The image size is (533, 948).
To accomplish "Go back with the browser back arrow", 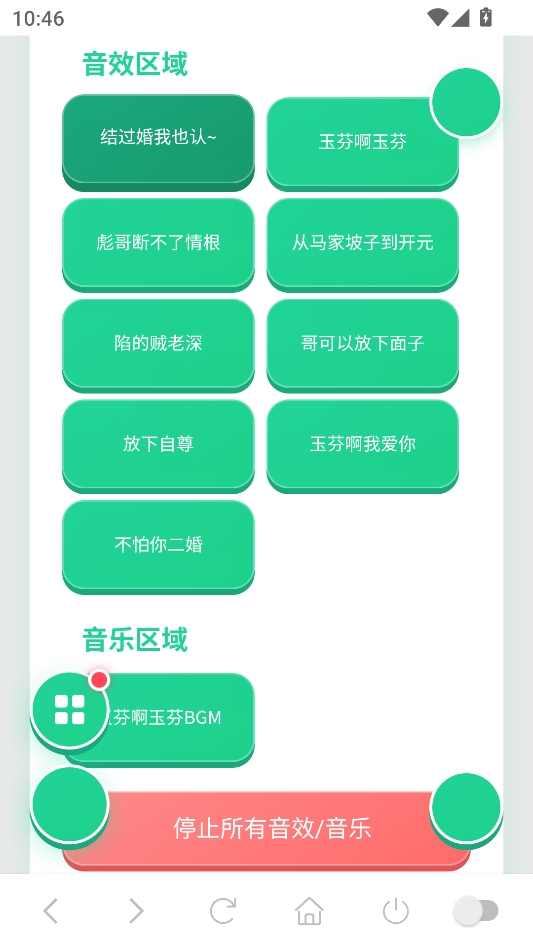I will pyautogui.click(x=51, y=911).
